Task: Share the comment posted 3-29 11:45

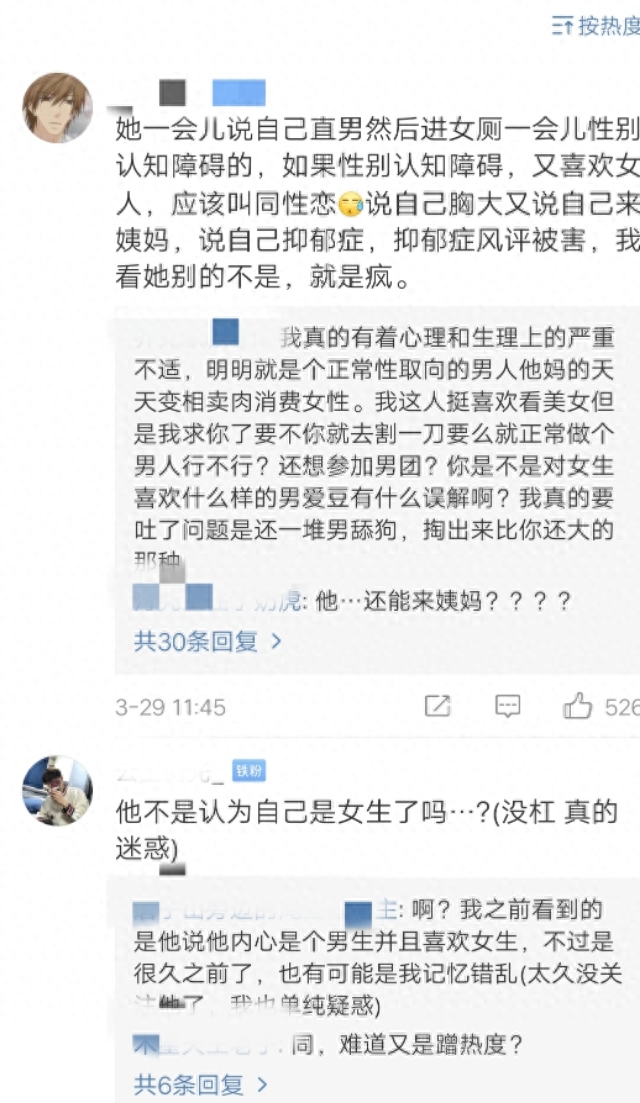Action: (438, 706)
